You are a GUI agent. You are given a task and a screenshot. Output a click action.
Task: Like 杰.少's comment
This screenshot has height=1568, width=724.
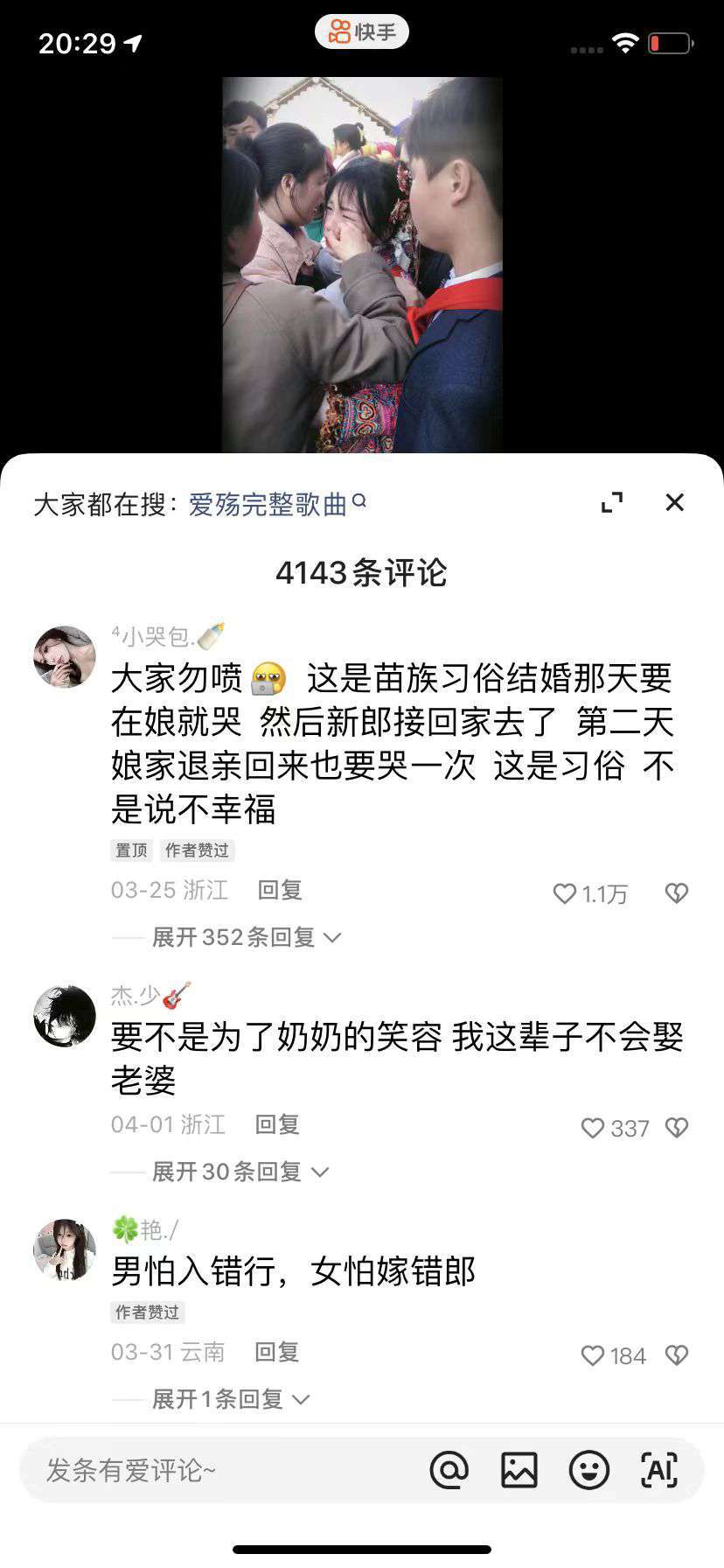click(x=616, y=1128)
